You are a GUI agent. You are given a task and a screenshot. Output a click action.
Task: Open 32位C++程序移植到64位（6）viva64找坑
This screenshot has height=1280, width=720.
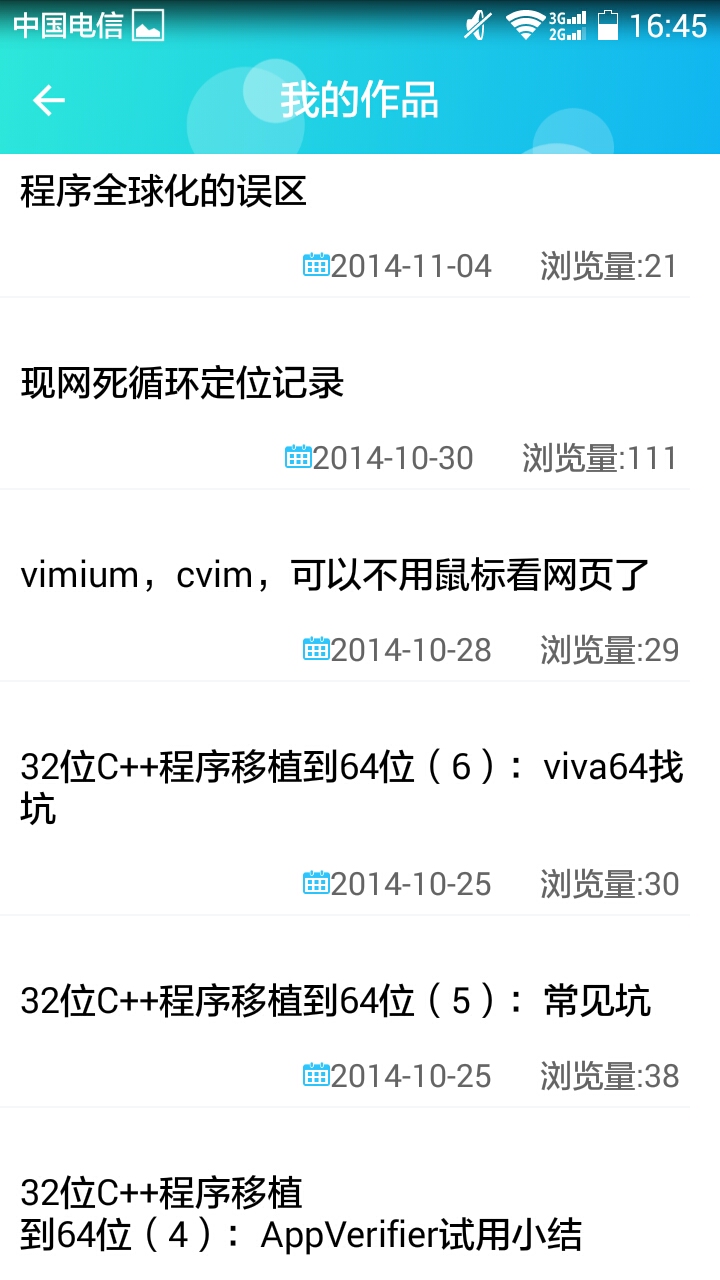click(350, 788)
